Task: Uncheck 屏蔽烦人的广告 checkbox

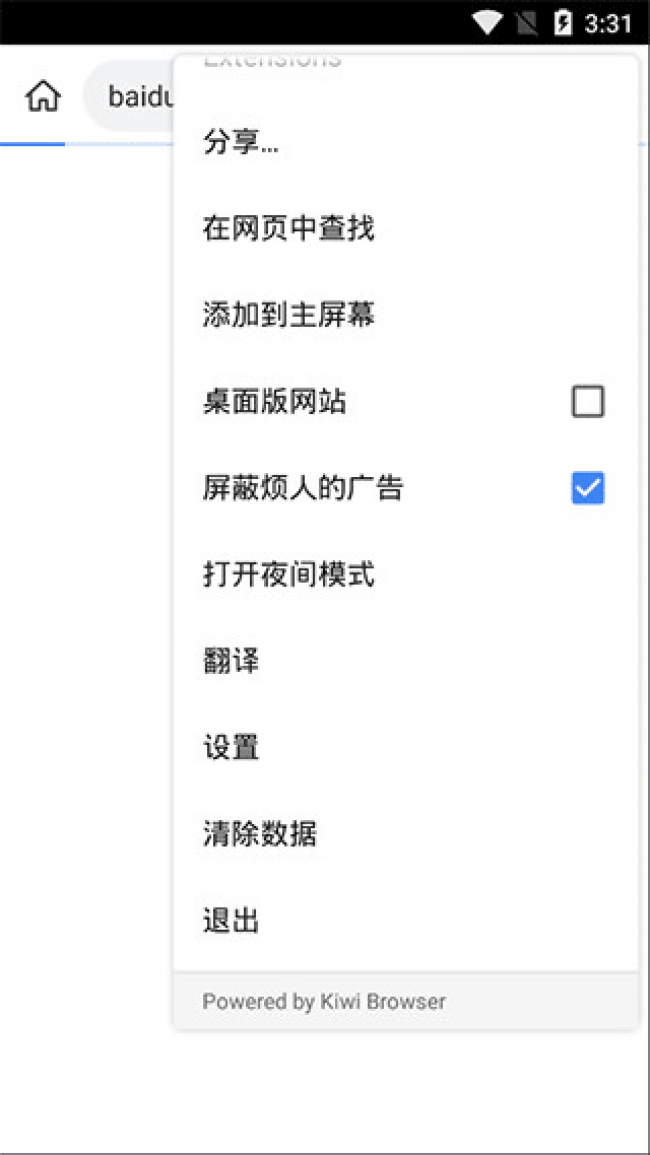Action: click(588, 488)
